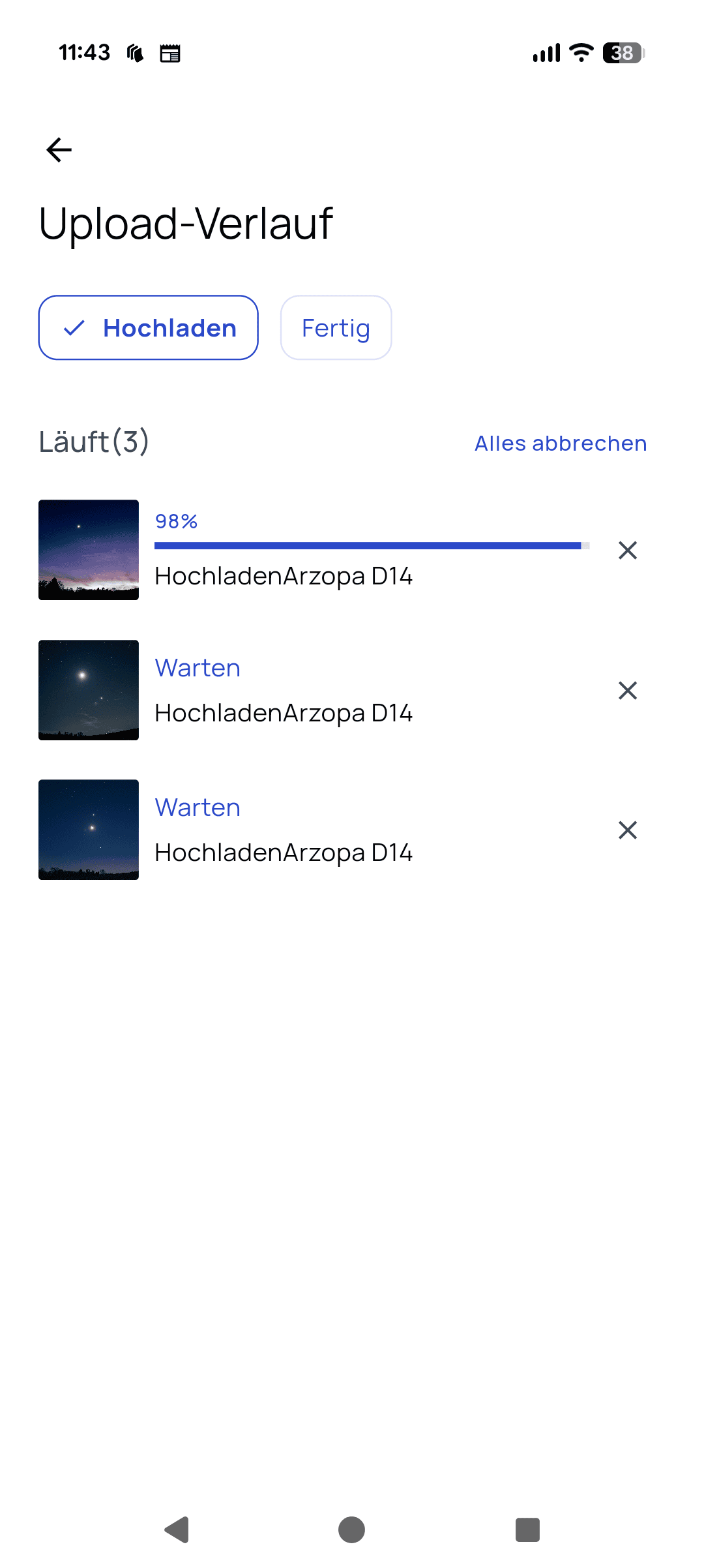The width and height of the screenshot is (704, 1568).
Task: Open recent apps from navigation bar
Action: (x=527, y=1530)
